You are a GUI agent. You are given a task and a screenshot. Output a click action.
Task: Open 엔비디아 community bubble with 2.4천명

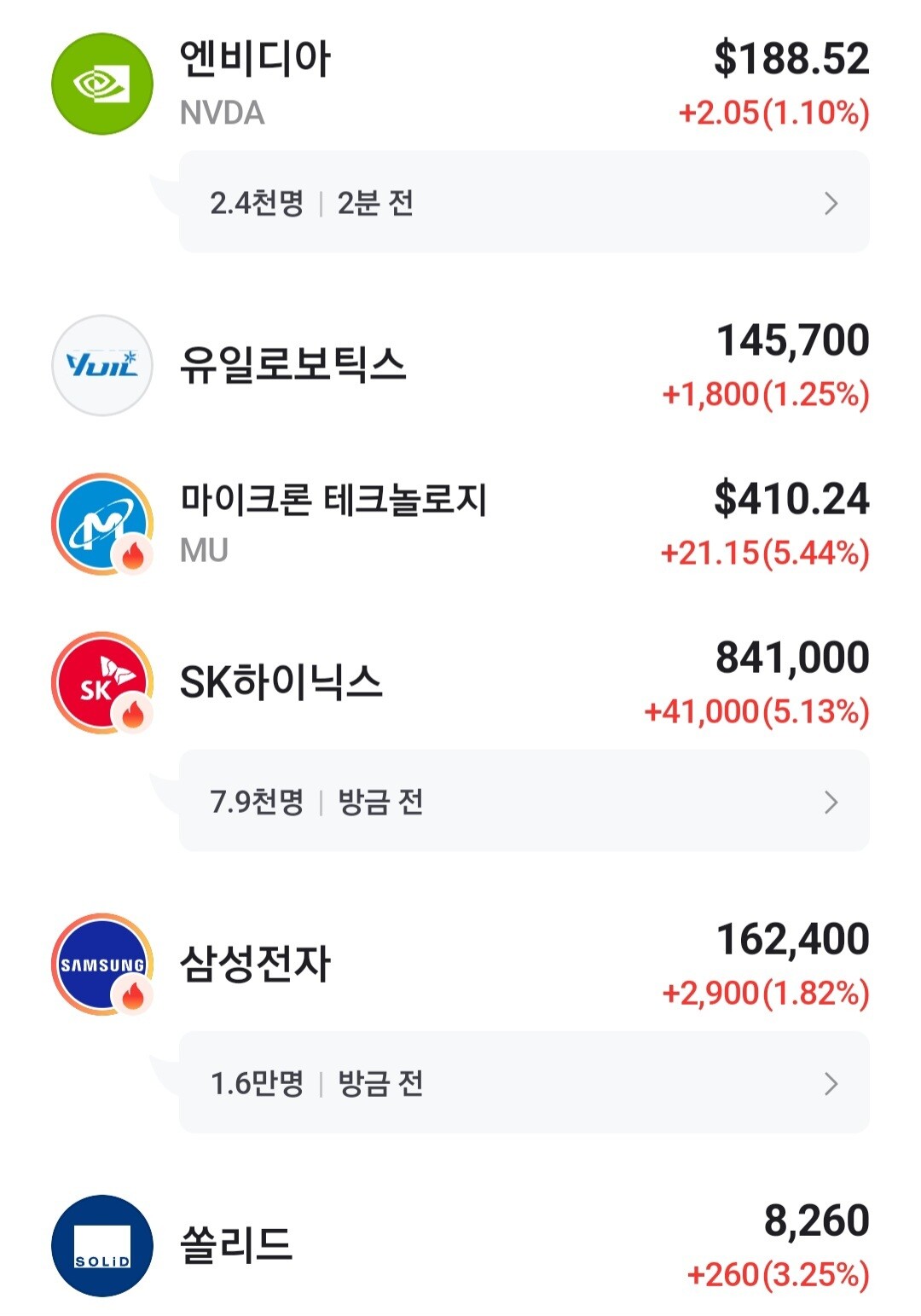[524, 202]
